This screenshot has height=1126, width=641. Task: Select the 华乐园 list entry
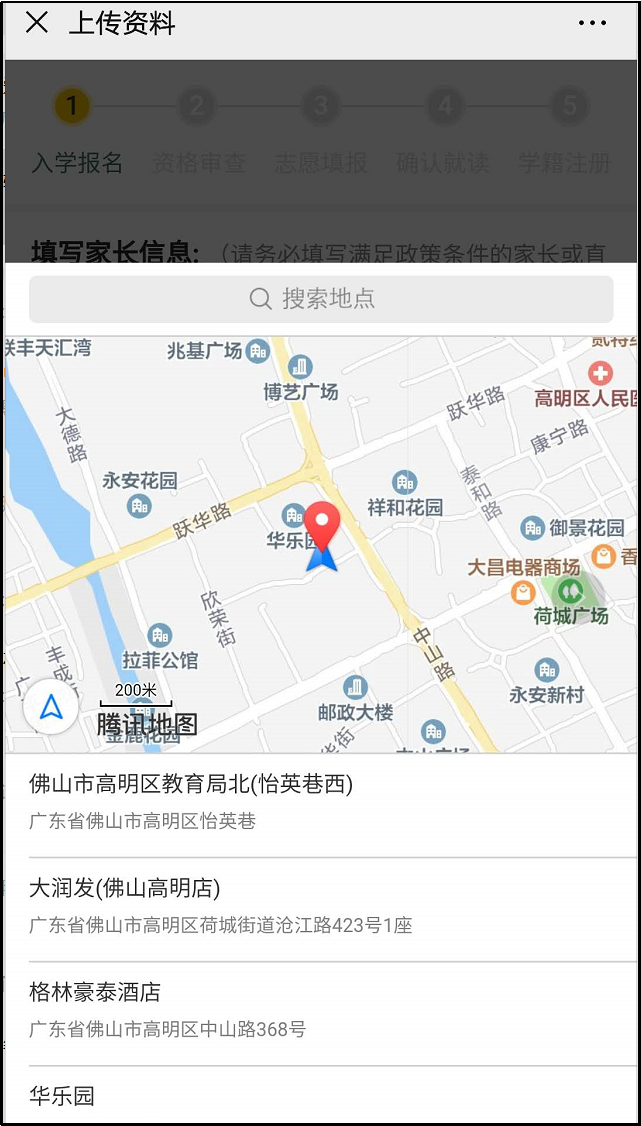coord(321,1096)
